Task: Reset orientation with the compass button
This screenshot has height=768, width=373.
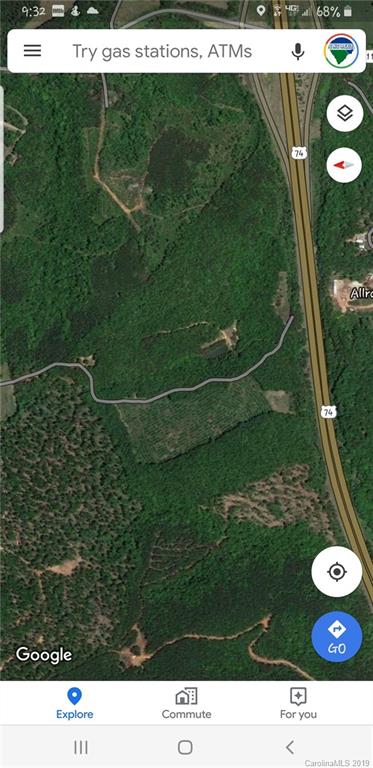Action: point(344,165)
